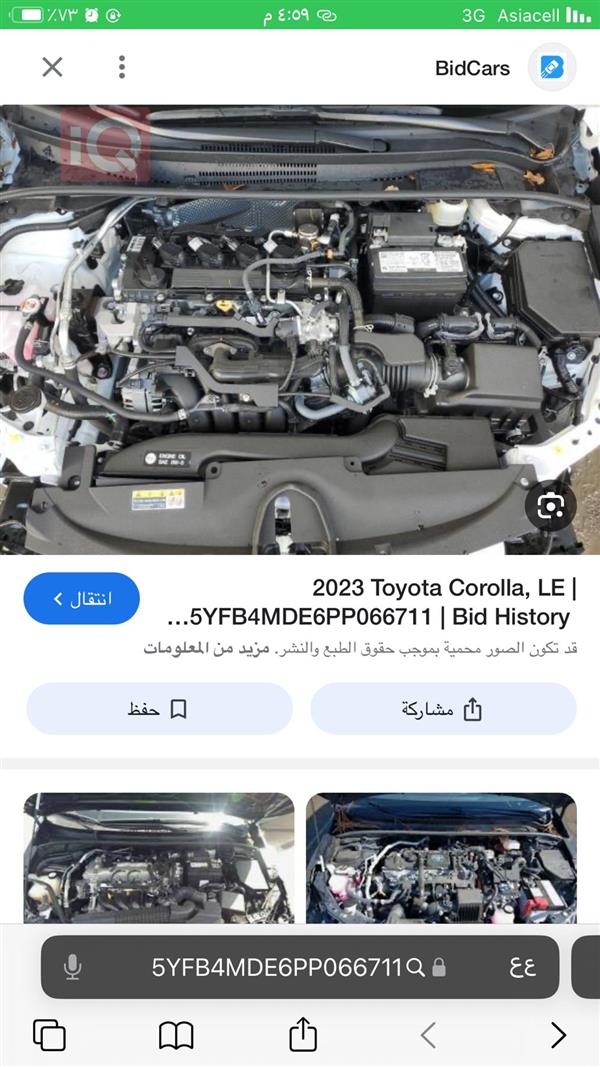600x1067 pixels.
Task: Open the right related engine thumbnail
Action: tap(441, 858)
